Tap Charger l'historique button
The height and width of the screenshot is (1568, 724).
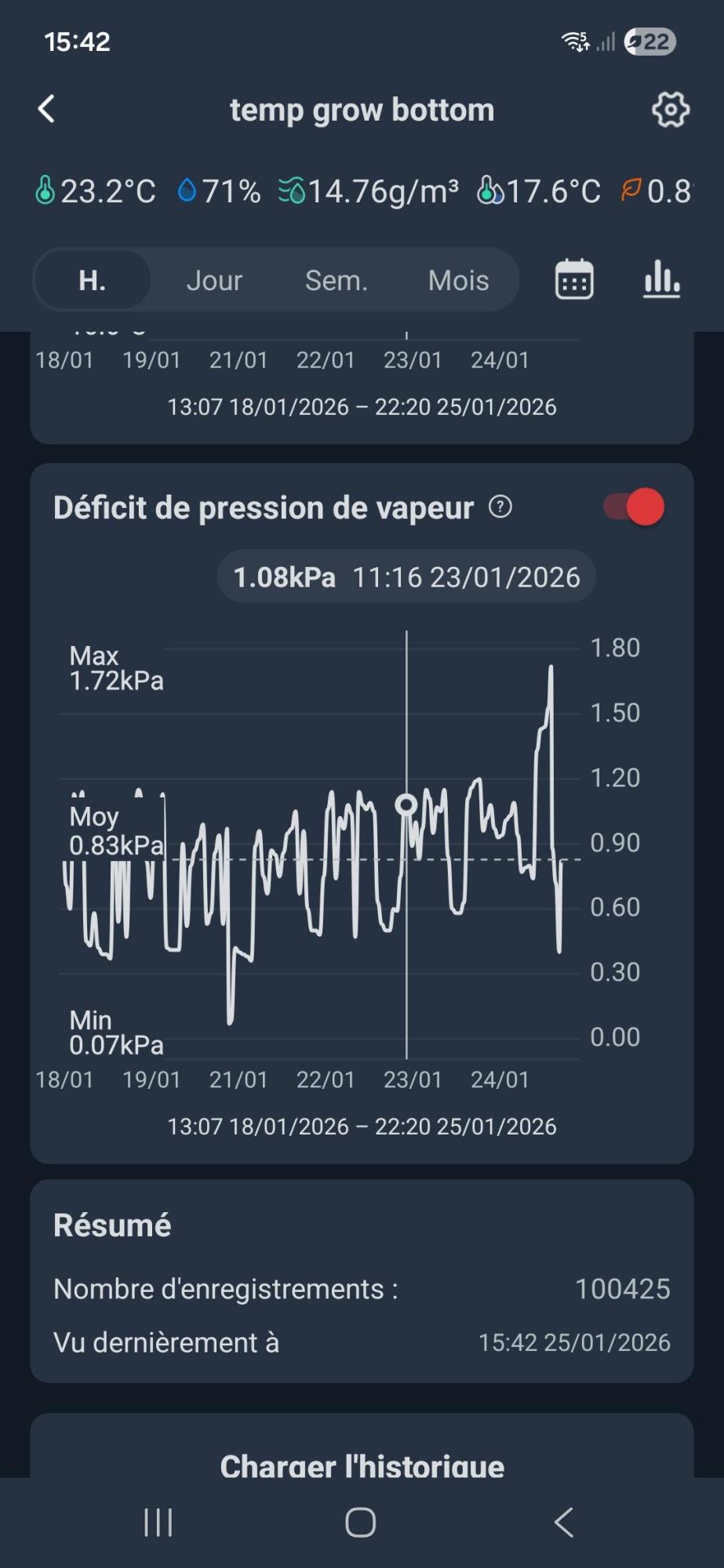(362, 1465)
